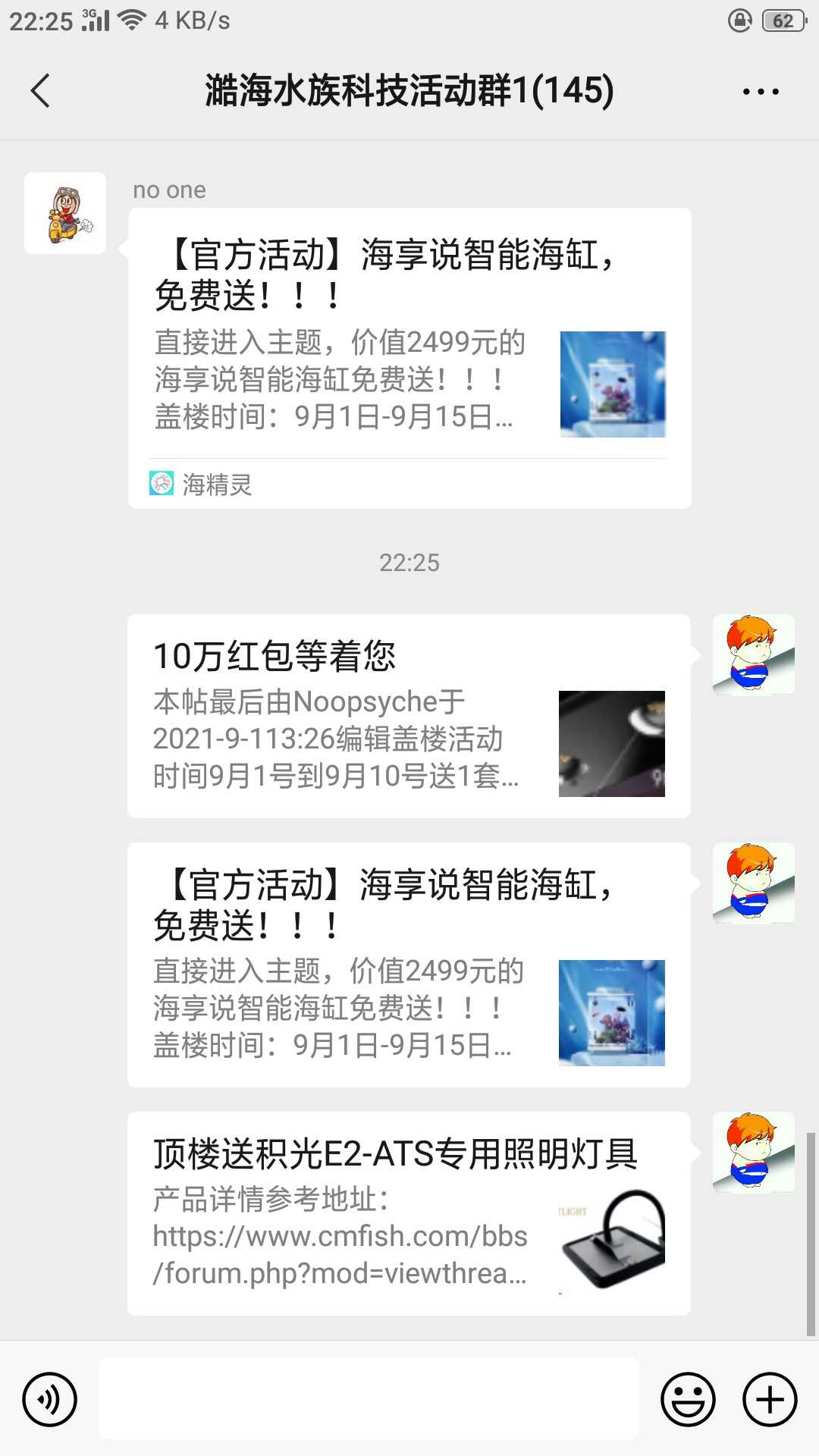Open the 顶楼送积光E2-ATS专用照明灯具 link card
Viewport: 819px width, 1456px height.
click(x=409, y=1213)
